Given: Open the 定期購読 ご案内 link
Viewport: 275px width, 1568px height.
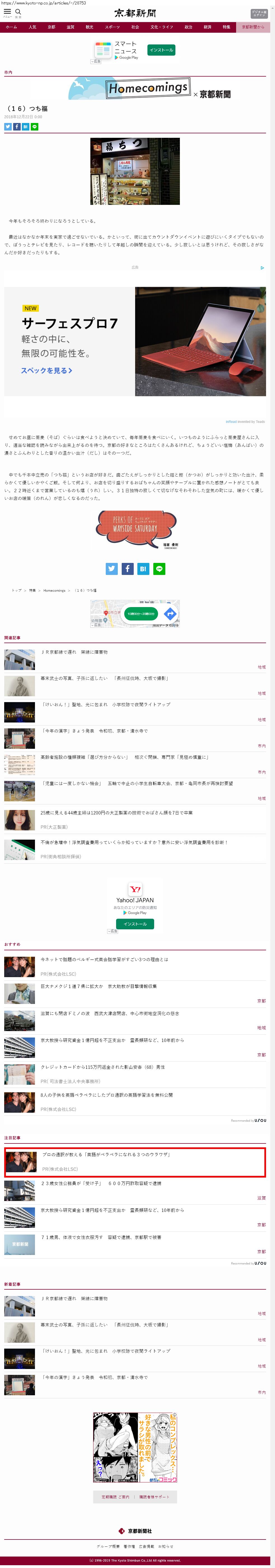Looking at the screenshot, I should pos(115,1497).
